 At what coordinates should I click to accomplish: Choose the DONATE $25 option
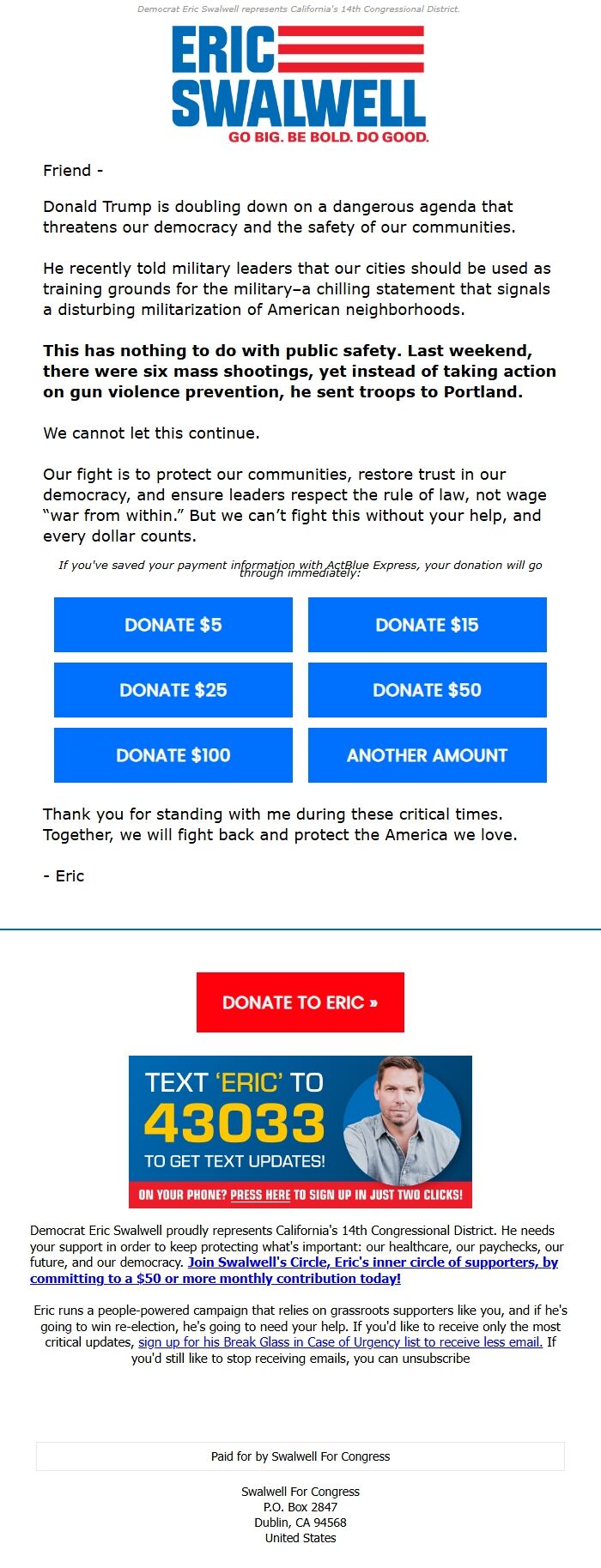tap(173, 690)
